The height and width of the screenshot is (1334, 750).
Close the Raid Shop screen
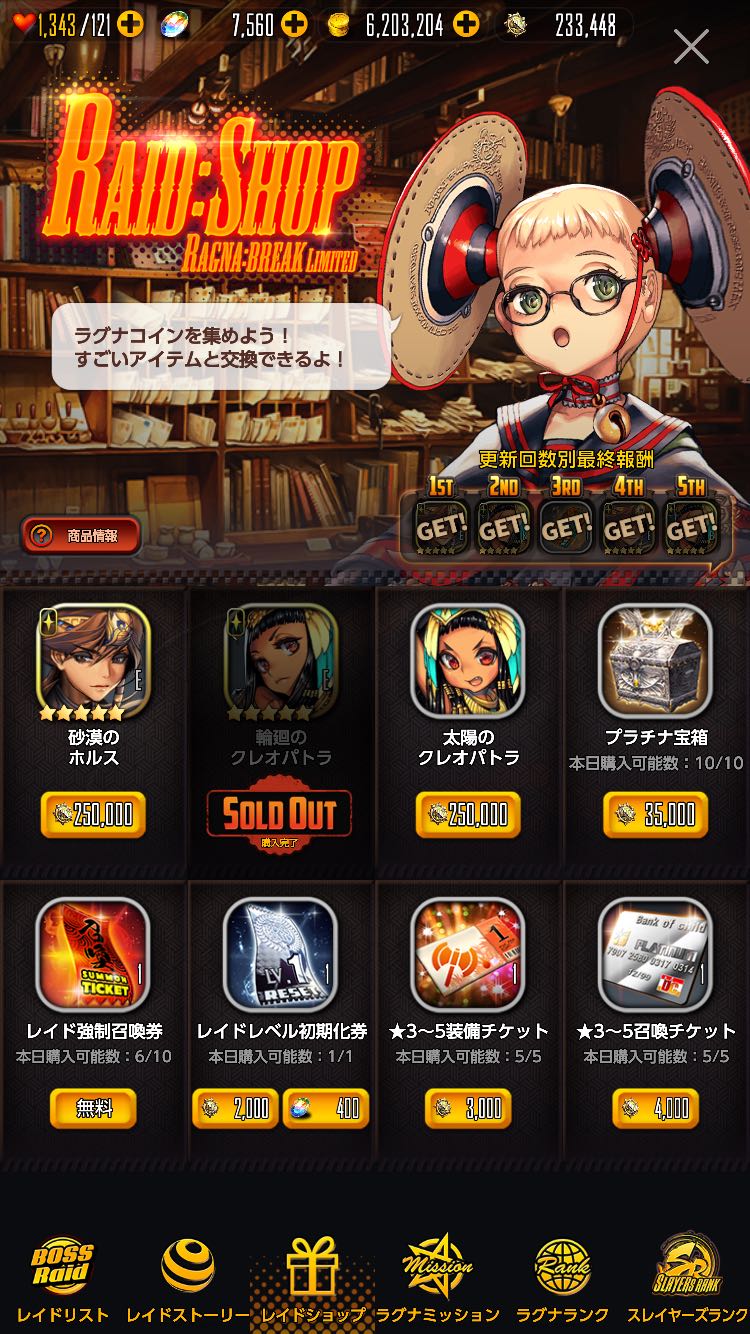(x=691, y=46)
